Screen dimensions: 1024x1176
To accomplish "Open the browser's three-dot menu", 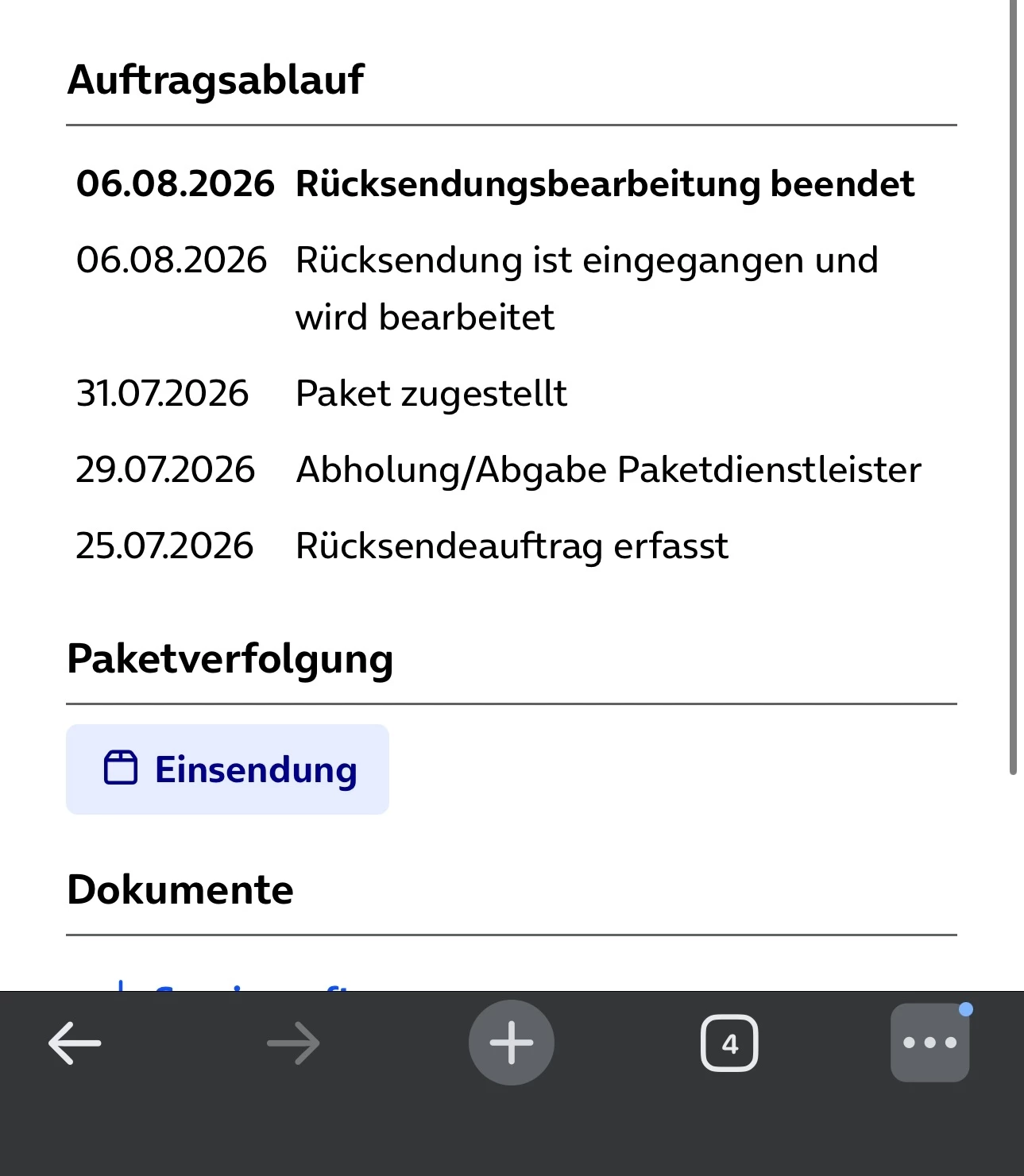I will point(930,1043).
